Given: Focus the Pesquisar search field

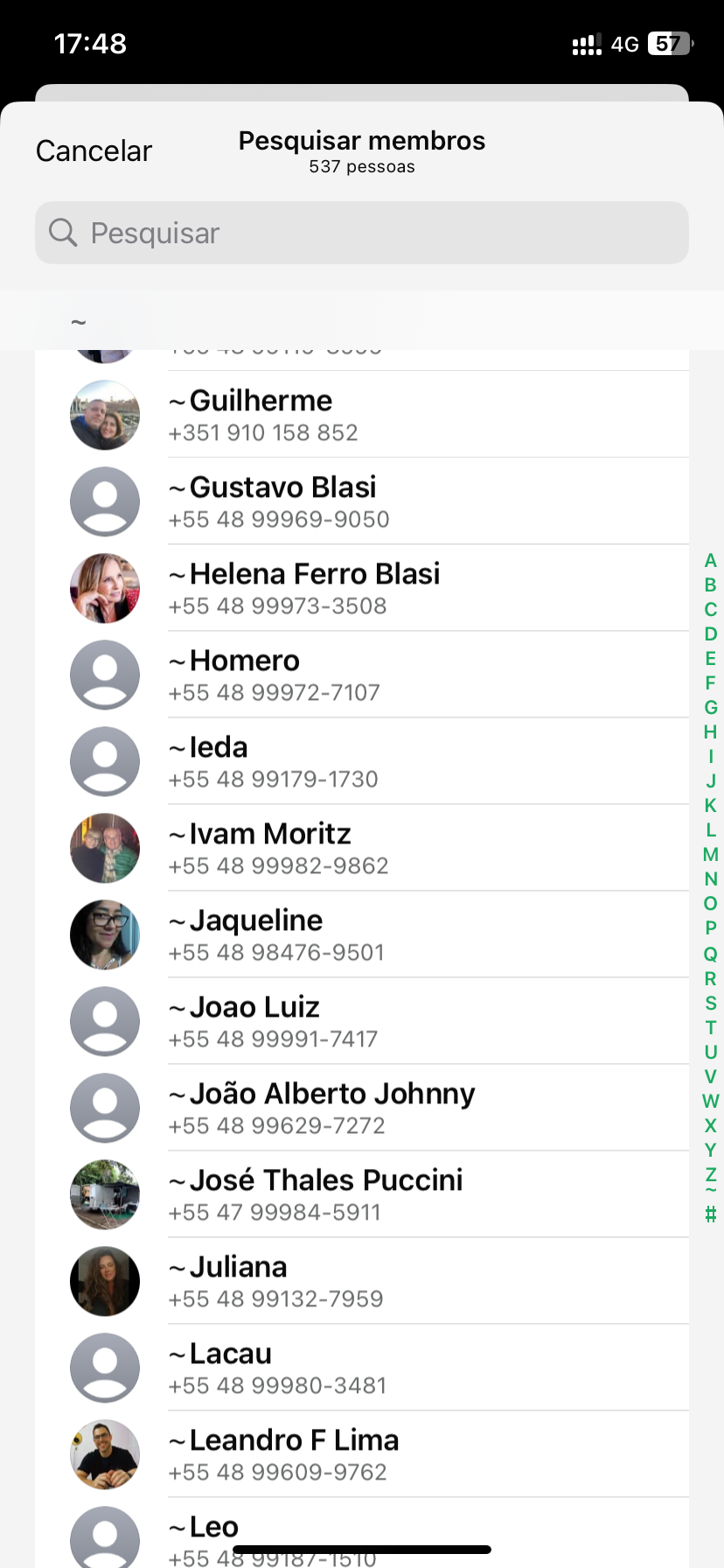Looking at the screenshot, I should 362,233.
